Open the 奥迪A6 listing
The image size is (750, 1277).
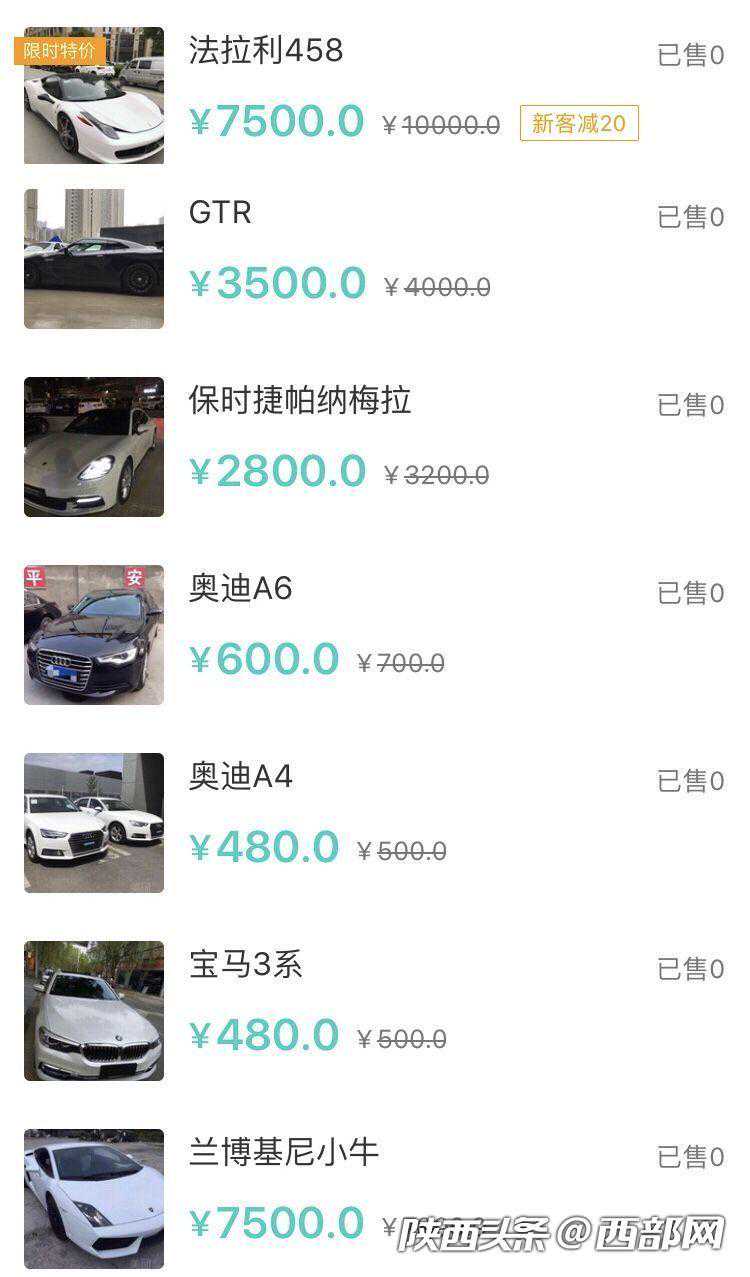tap(241, 589)
